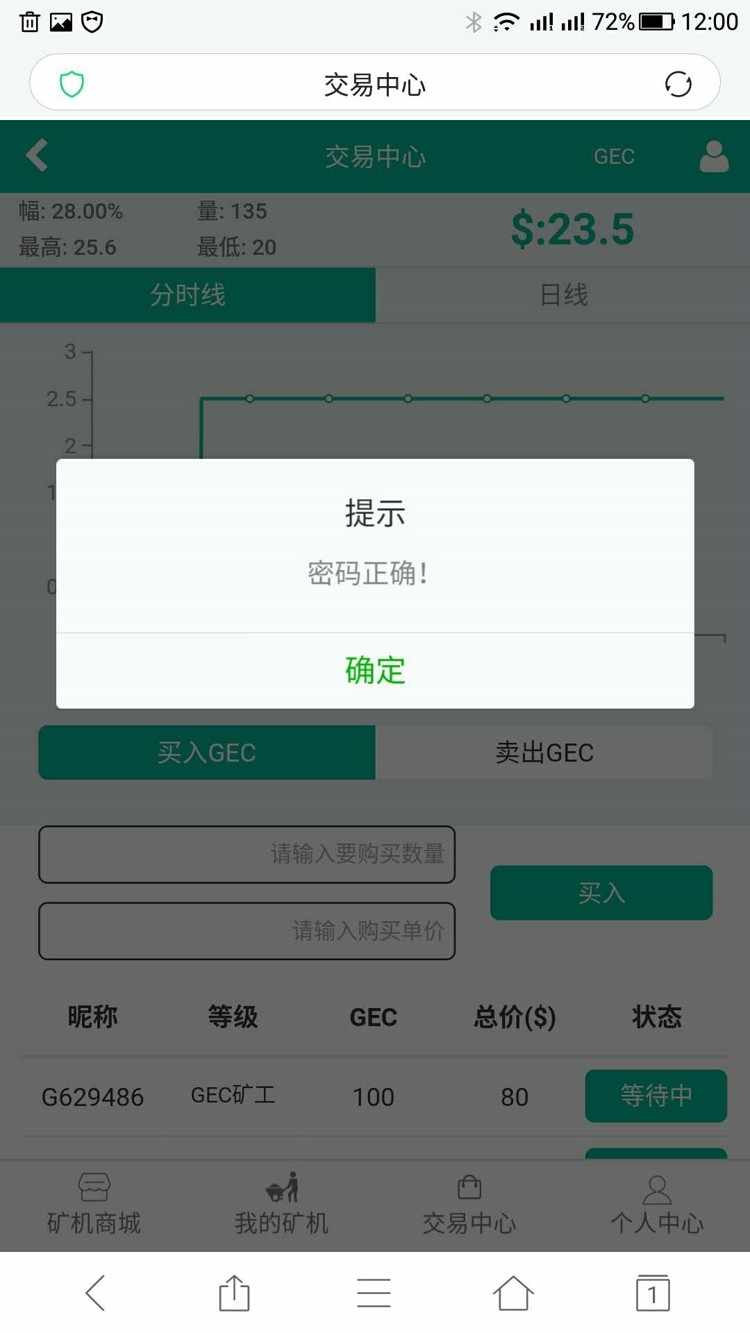Open 交易中心 bag icon in bottom bar

pyautogui.click(x=468, y=1204)
